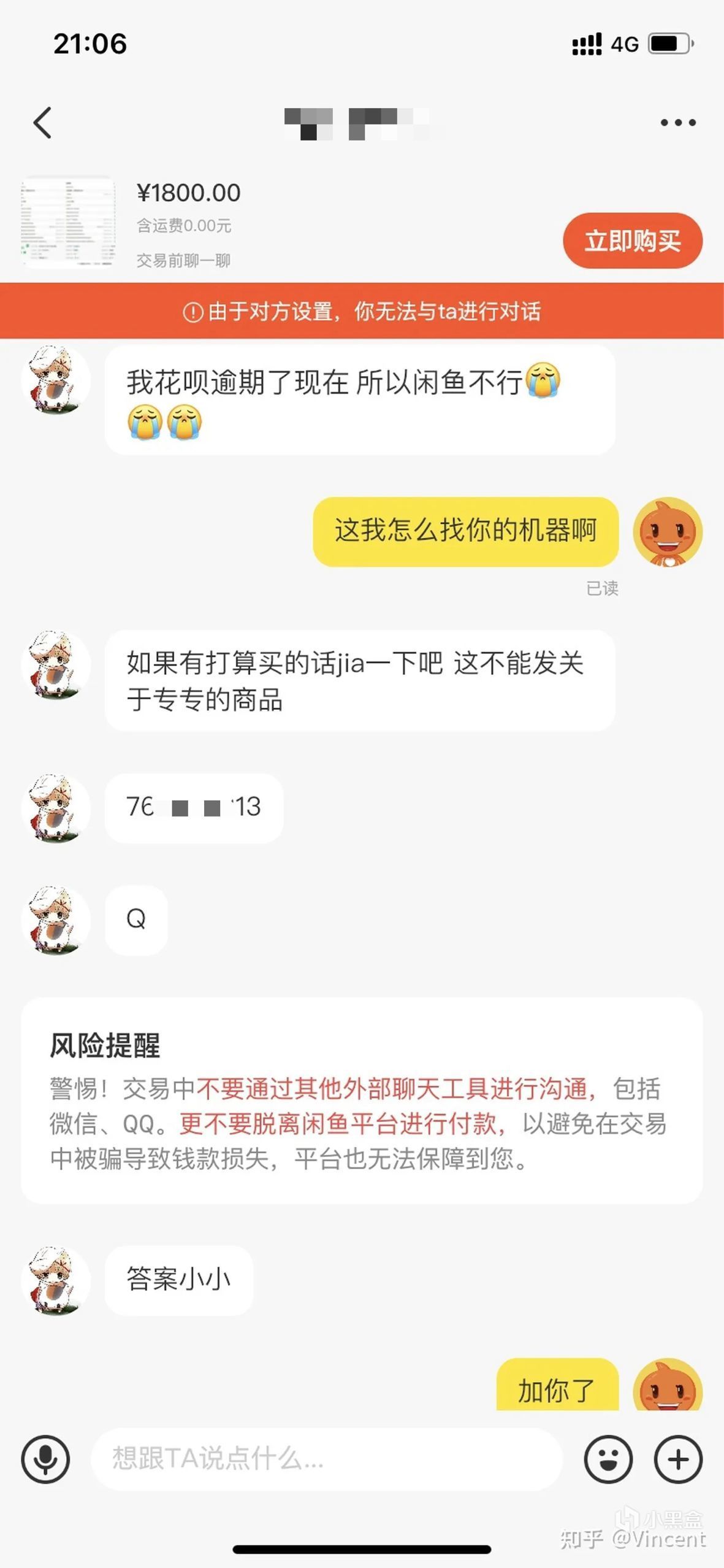Focus the 想跟TA说点什么 message field
Screen dimensions: 724x1568
click(325, 1459)
